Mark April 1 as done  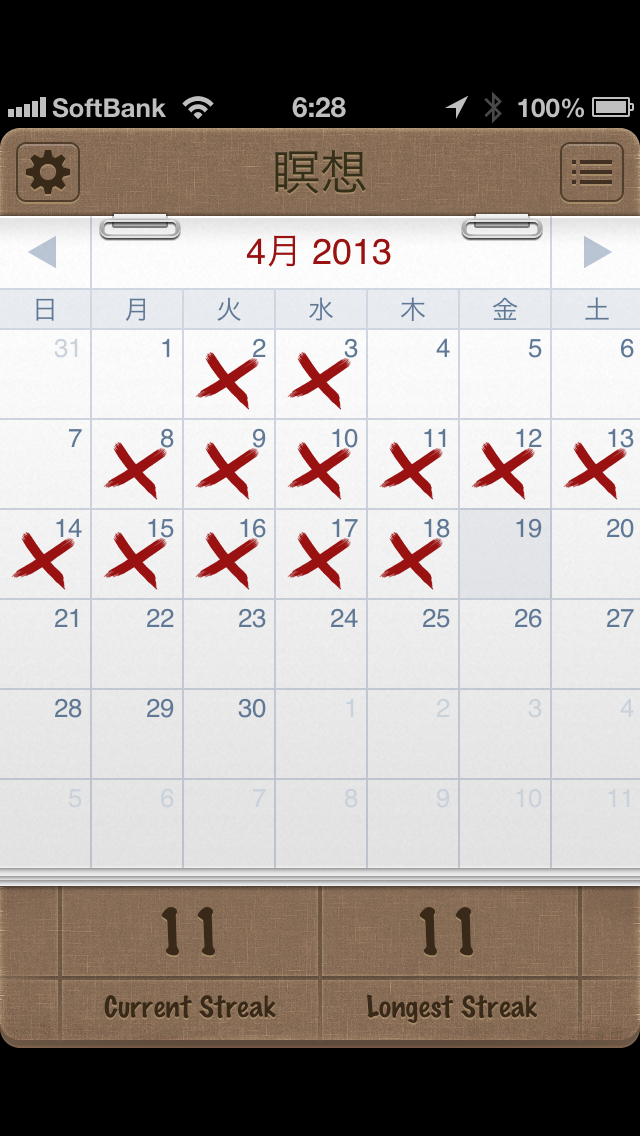(x=137, y=375)
